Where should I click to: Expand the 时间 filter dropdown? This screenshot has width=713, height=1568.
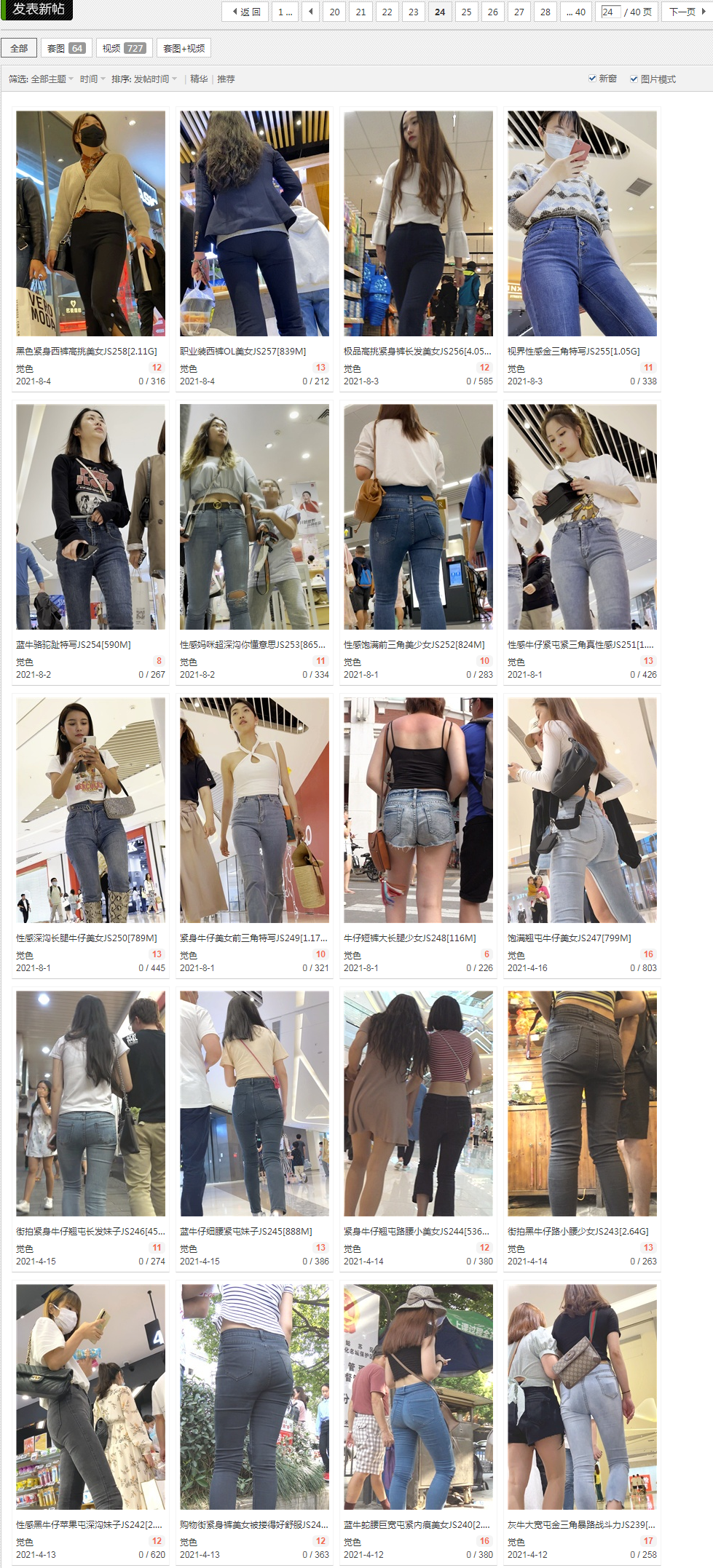[92, 79]
